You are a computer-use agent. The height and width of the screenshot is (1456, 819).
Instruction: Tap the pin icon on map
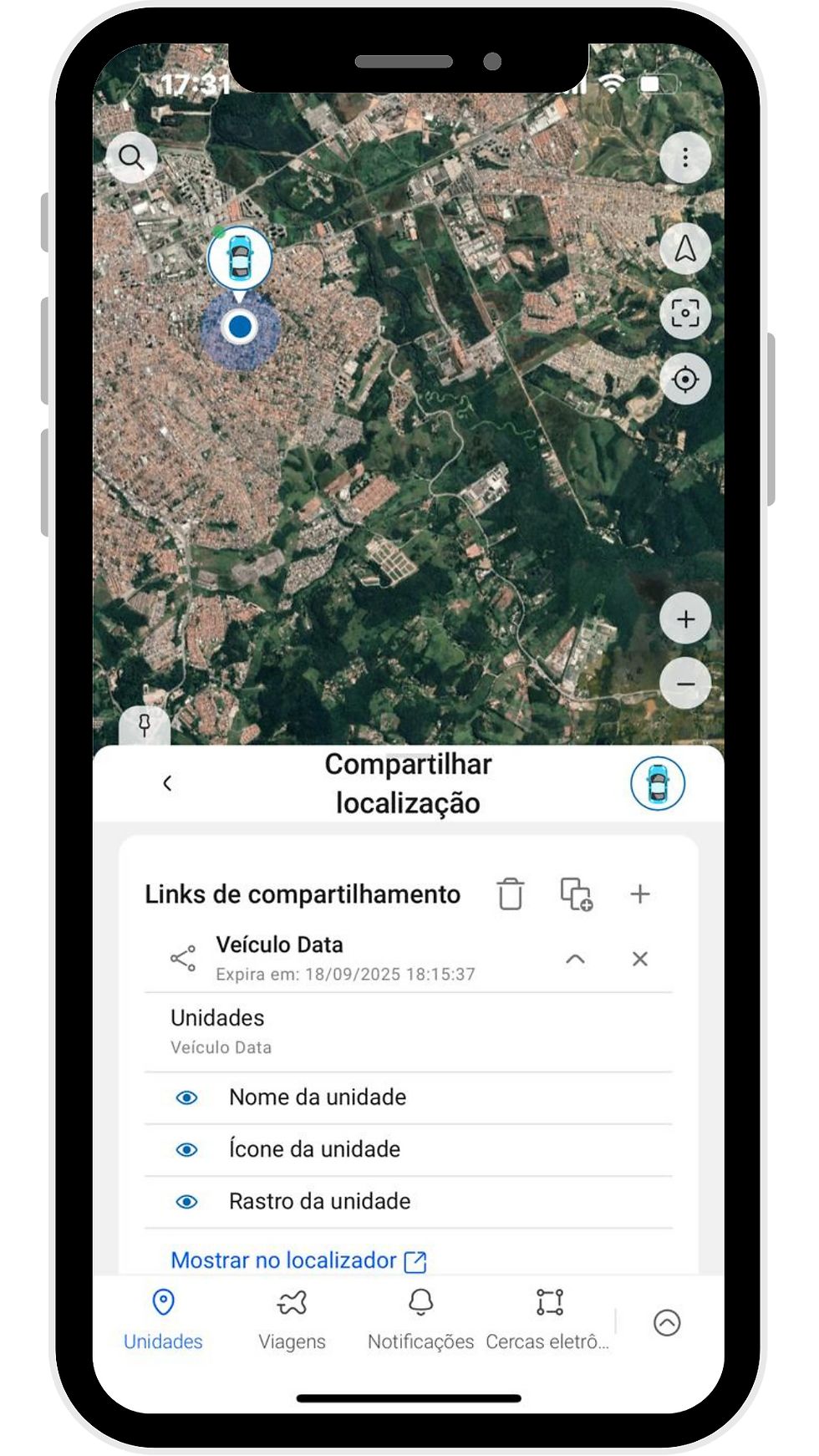click(x=145, y=725)
